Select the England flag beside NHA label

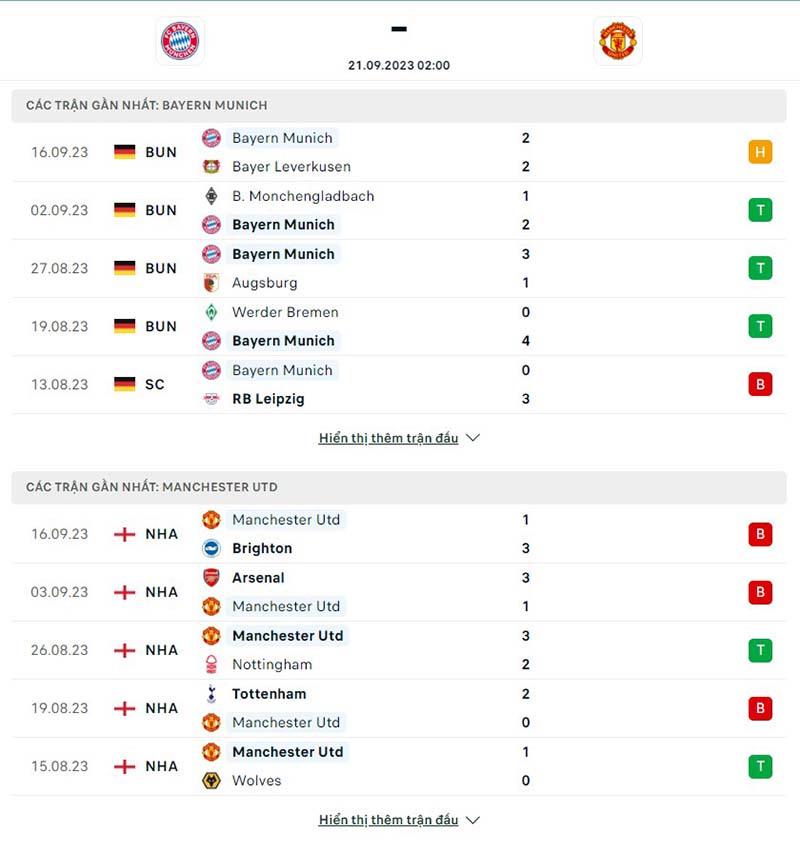click(x=124, y=534)
